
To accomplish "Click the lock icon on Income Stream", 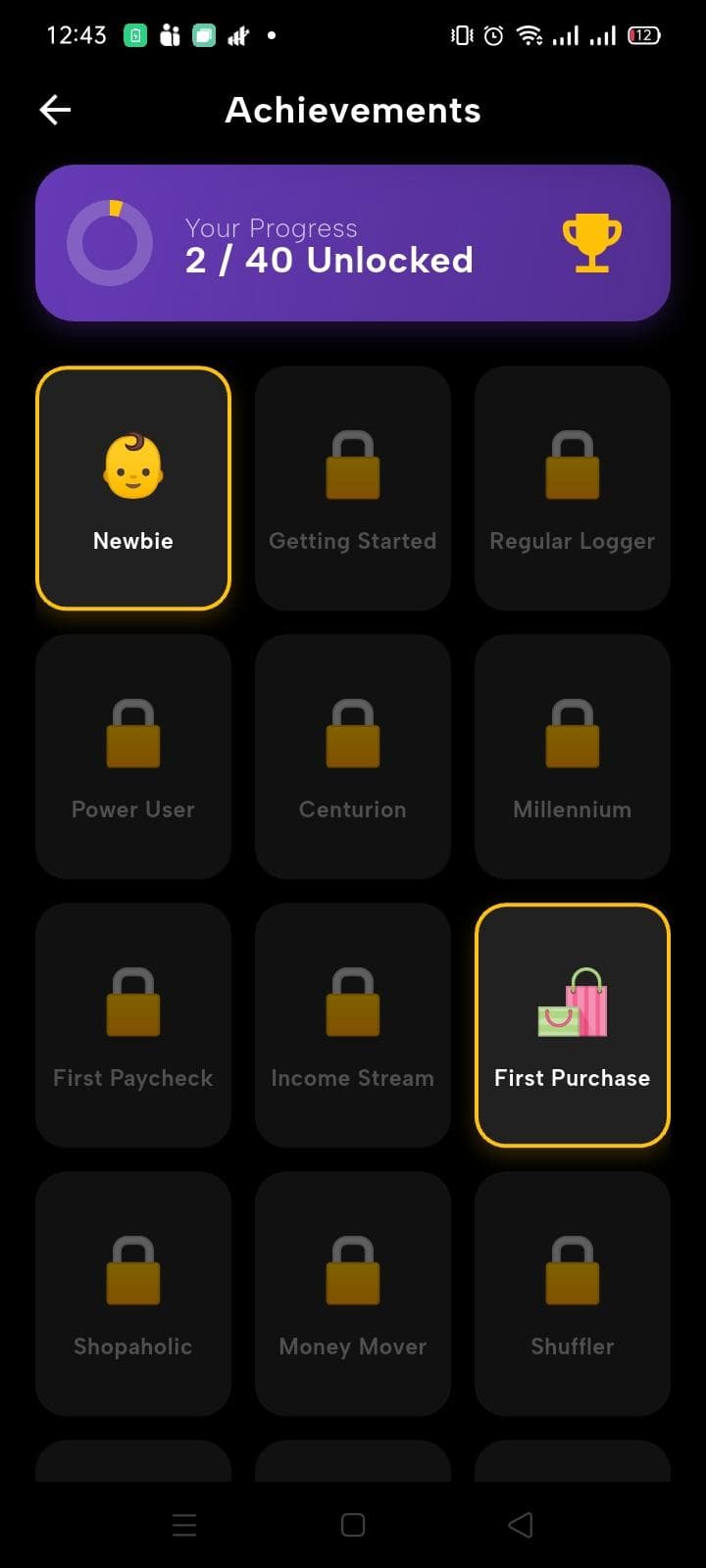I will 352,1003.
